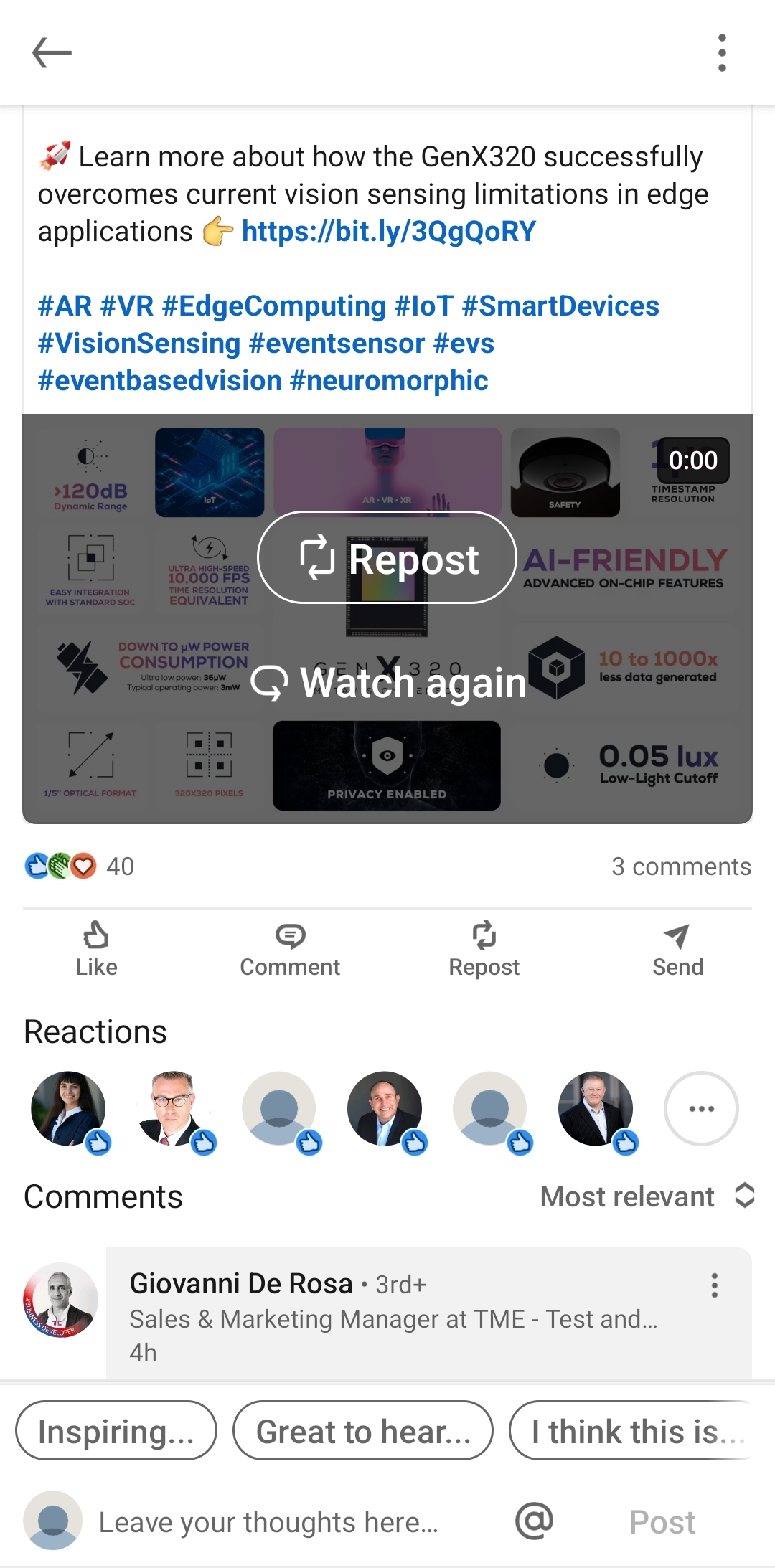Screen dimensions: 775x1568
Task: Tap the Comment action under the post
Action: pyautogui.click(x=290, y=949)
